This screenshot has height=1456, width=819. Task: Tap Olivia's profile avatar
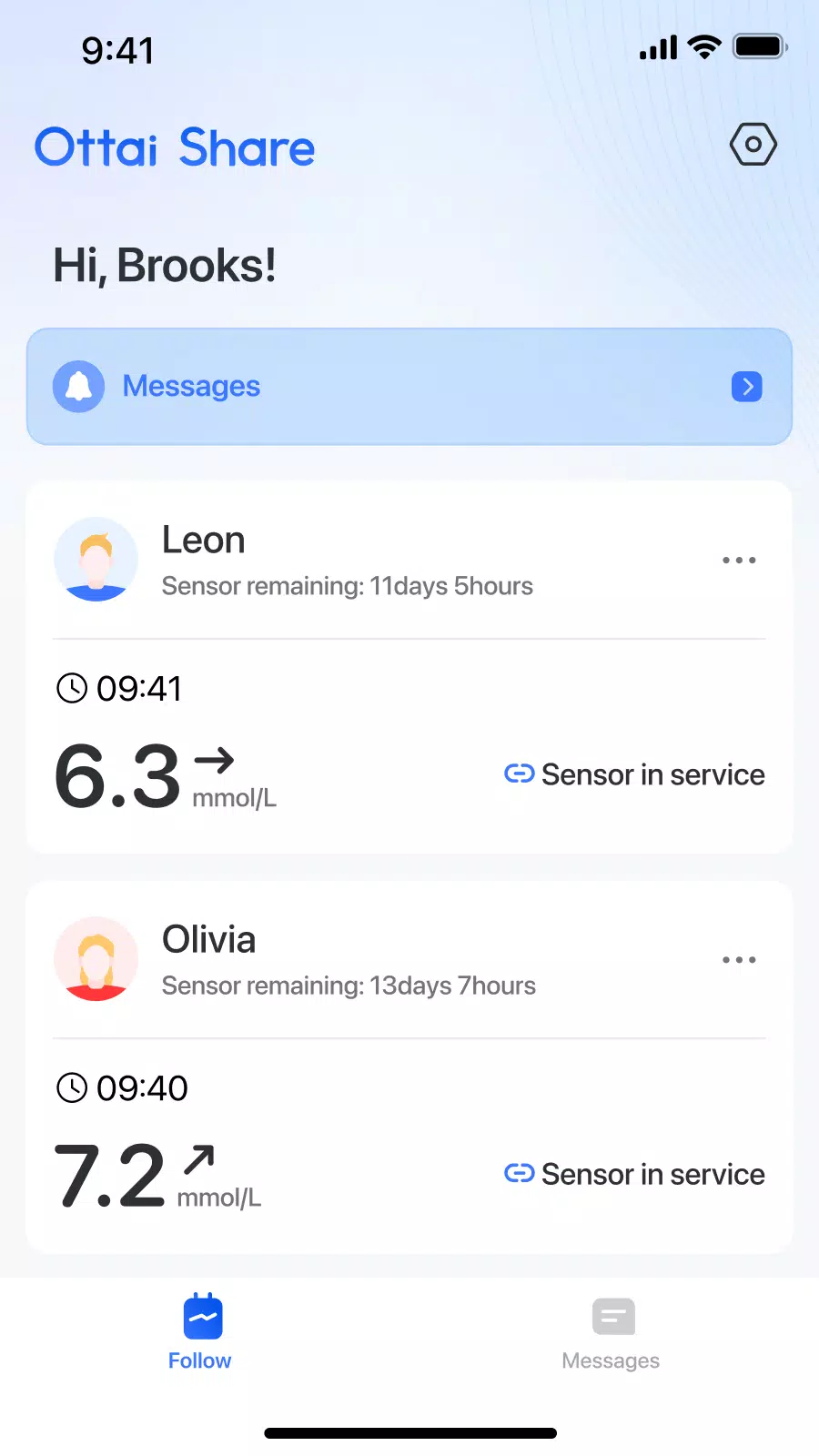point(96,959)
